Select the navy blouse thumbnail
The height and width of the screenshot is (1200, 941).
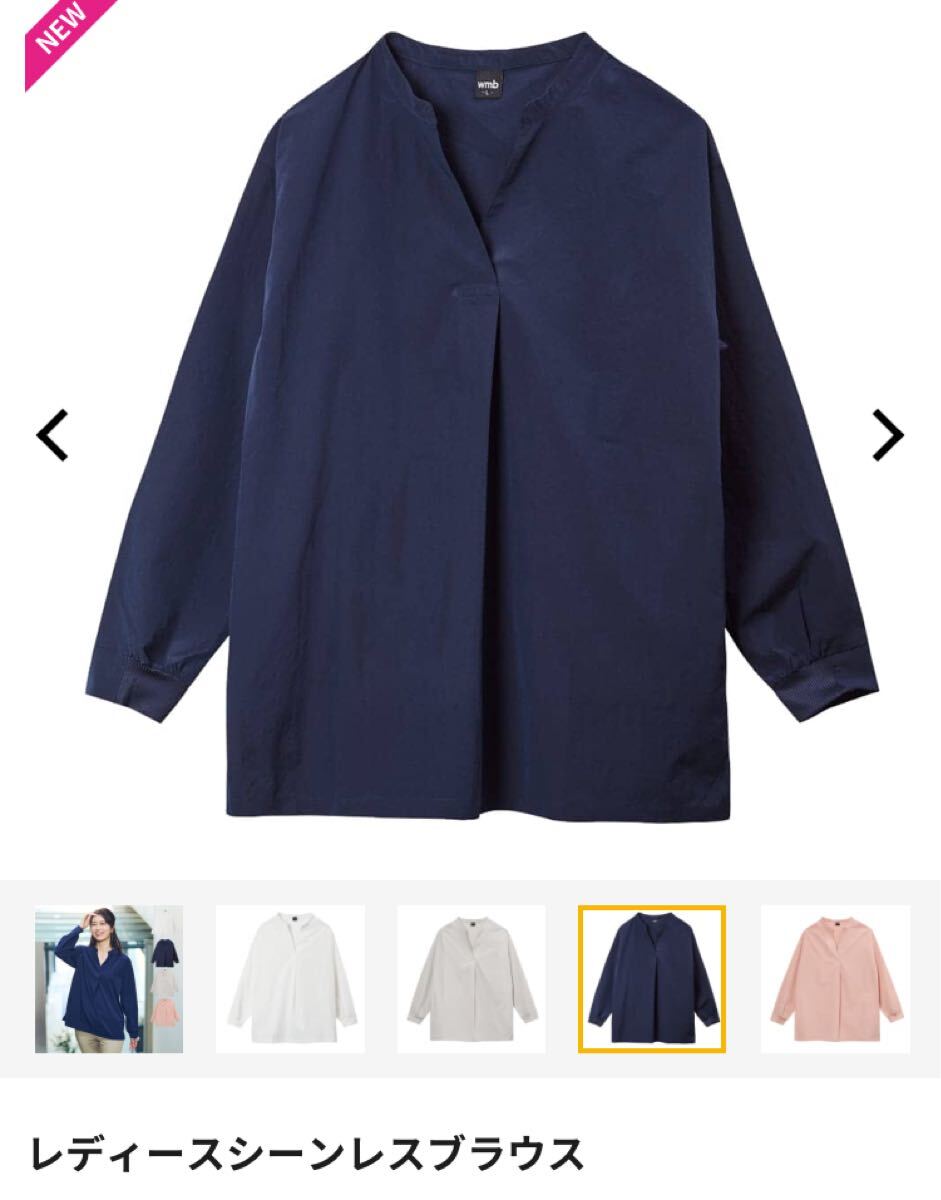pyautogui.click(x=652, y=979)
